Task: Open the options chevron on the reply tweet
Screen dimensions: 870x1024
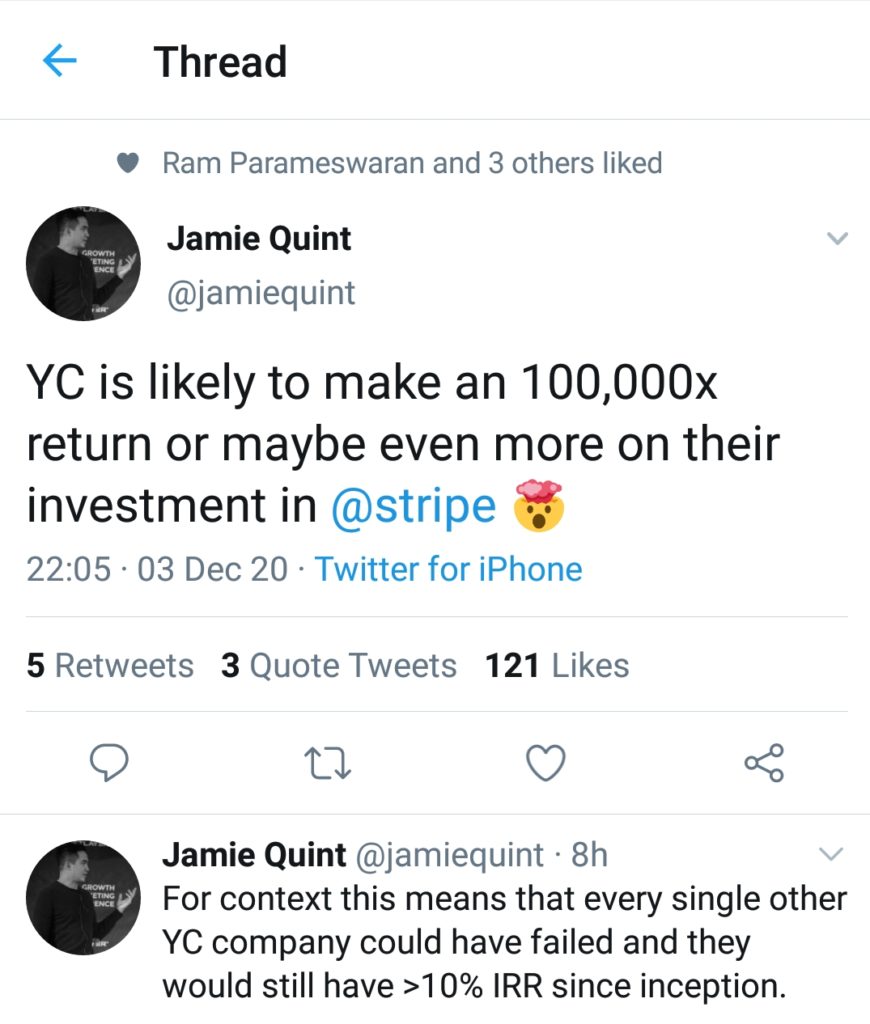Action: pyautogui.click(x=830, y=855)
